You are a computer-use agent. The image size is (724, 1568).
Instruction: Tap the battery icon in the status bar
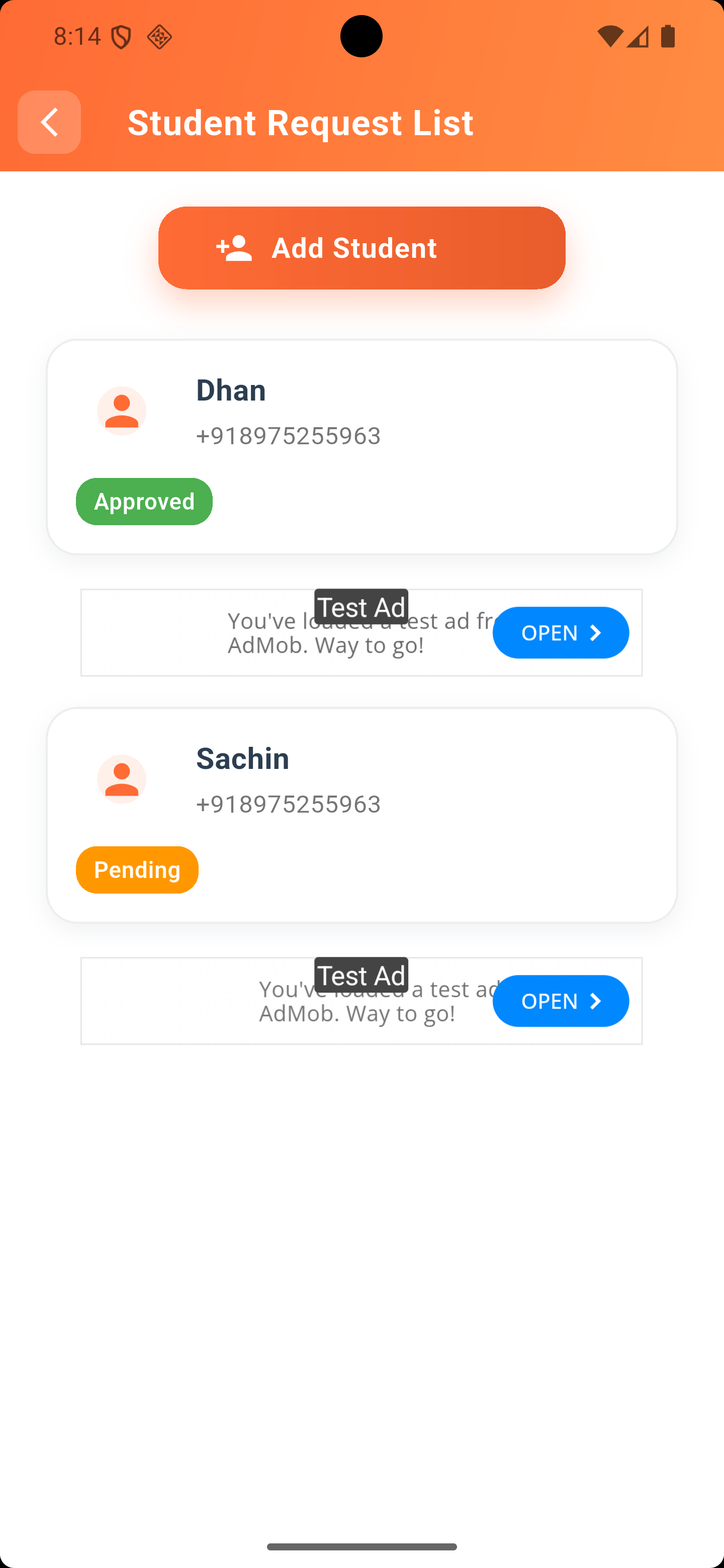pos(668,37)
